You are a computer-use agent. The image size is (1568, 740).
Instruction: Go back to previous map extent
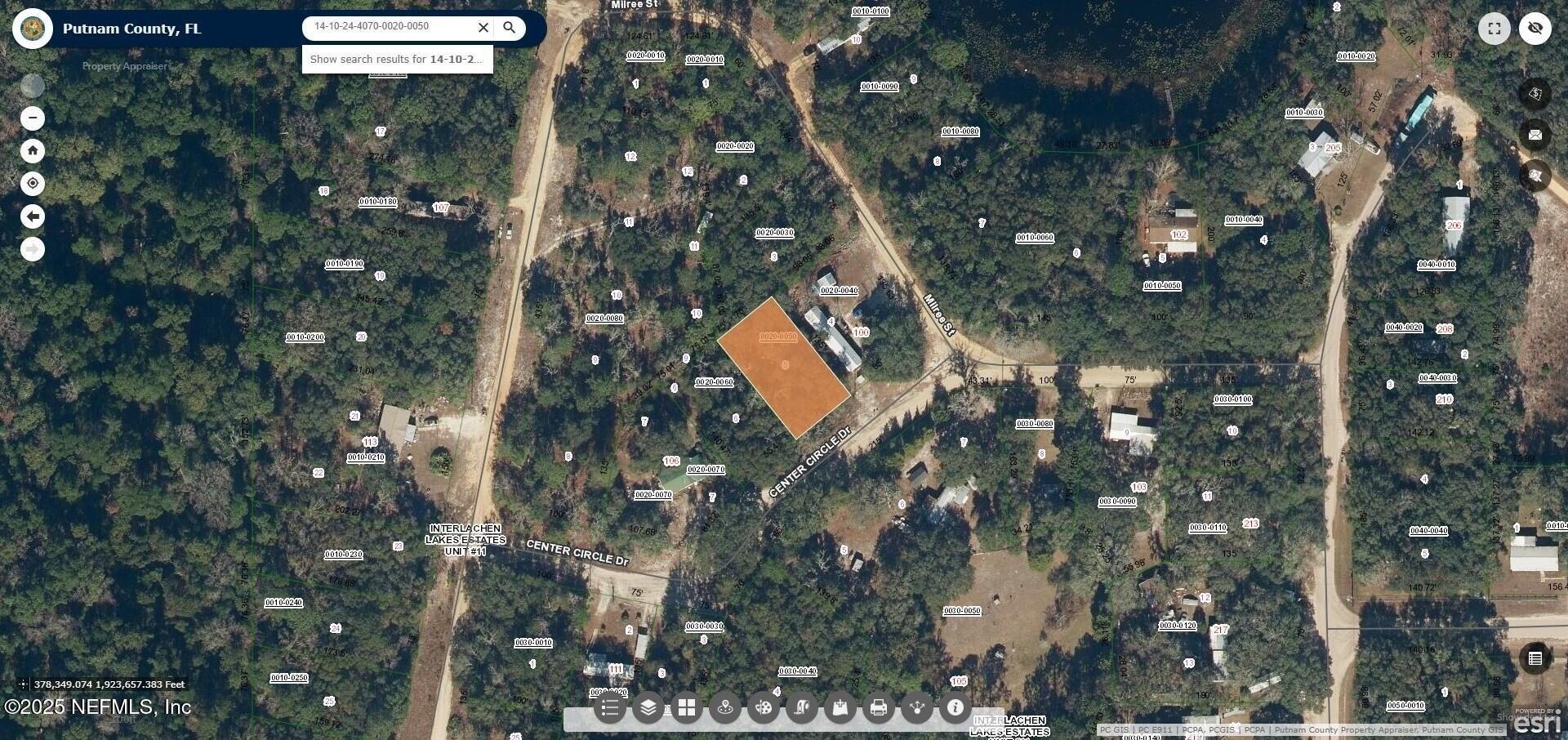coord(33,216)
